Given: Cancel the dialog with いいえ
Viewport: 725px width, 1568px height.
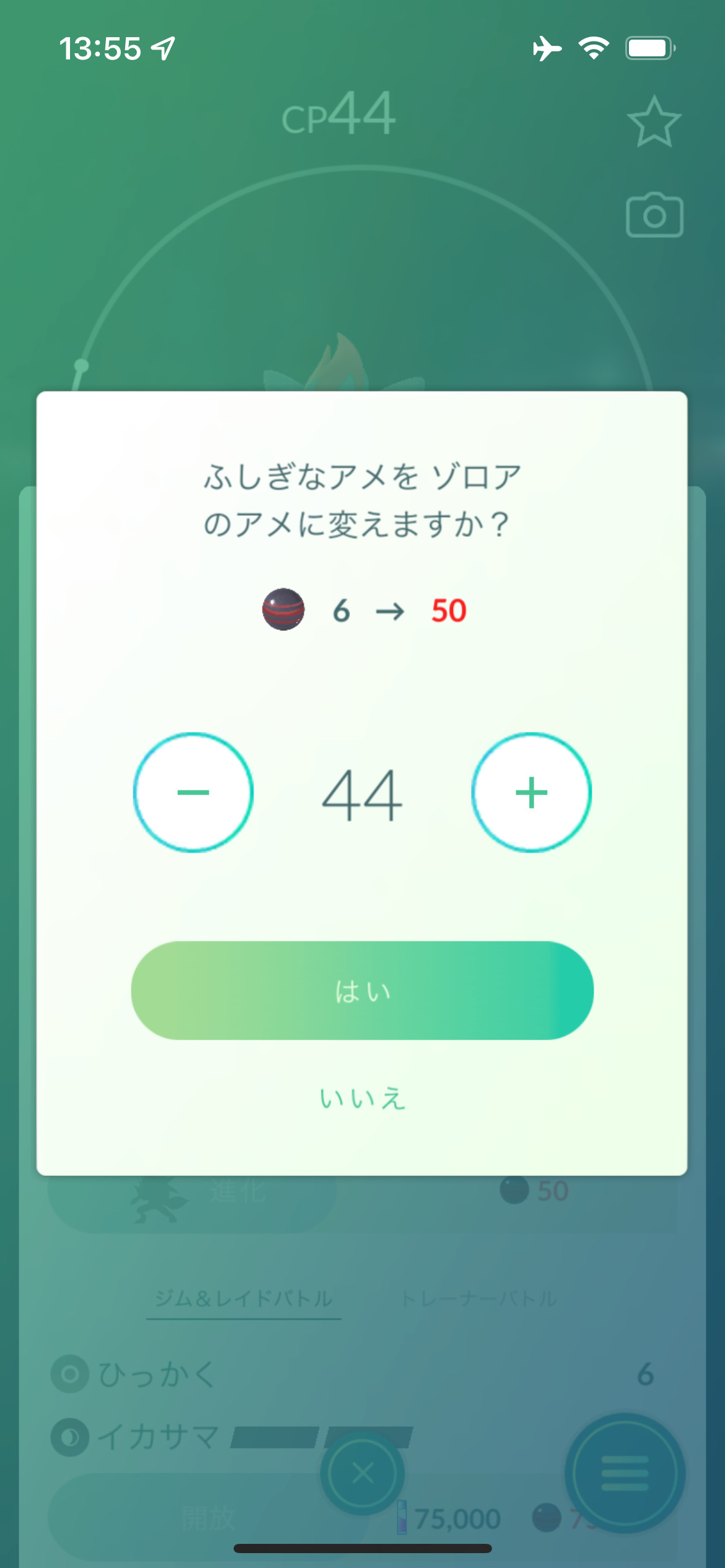Looking at the screenshot, I should pyautogui.click(x=362, y=1098).
